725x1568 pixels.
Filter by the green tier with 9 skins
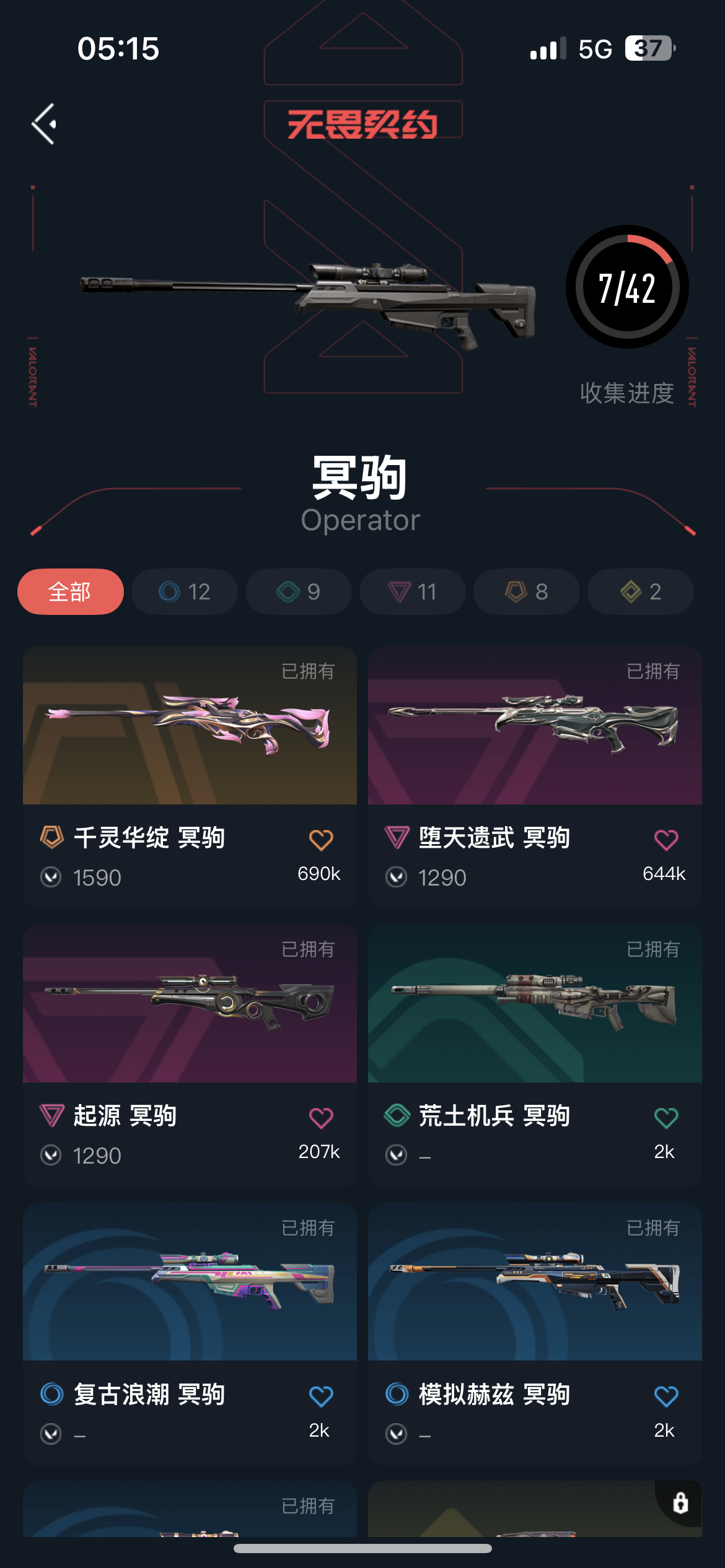point(299,591)
